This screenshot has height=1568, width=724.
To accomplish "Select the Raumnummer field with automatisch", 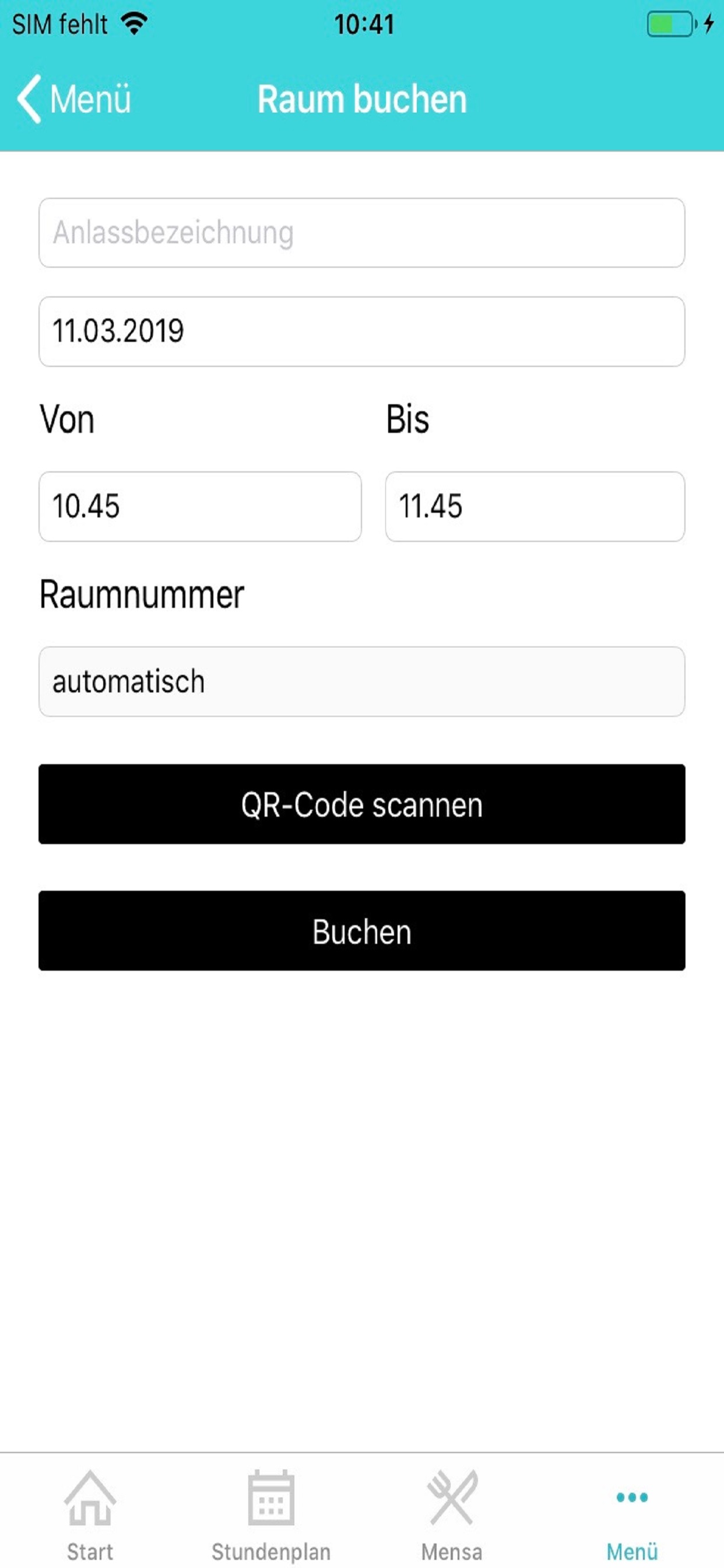I will [361, 682].
